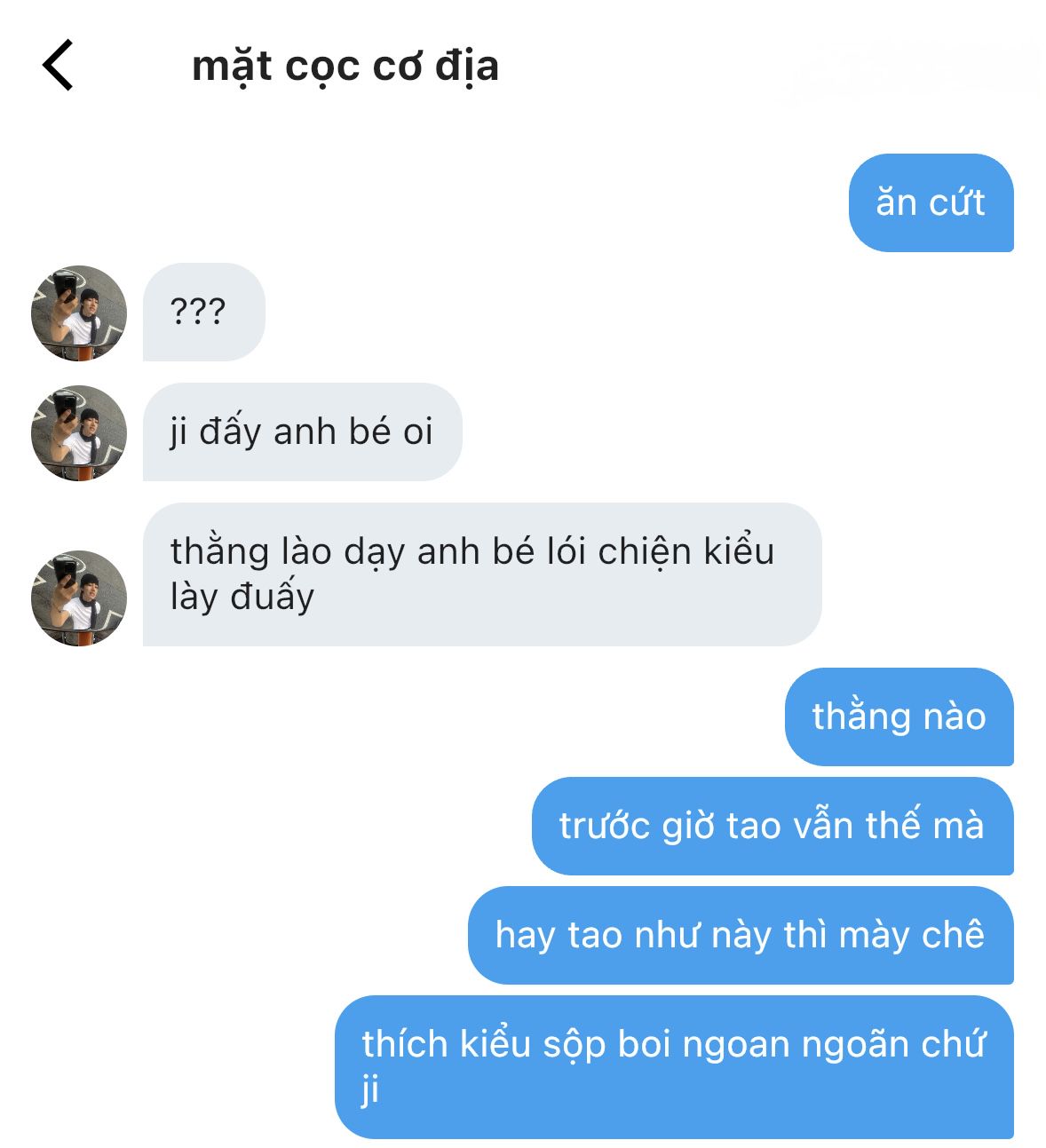
Task: Tap avatar next to "ji đấy anh bé oi"
Action: pyautogui.click(x=79, y=432)
